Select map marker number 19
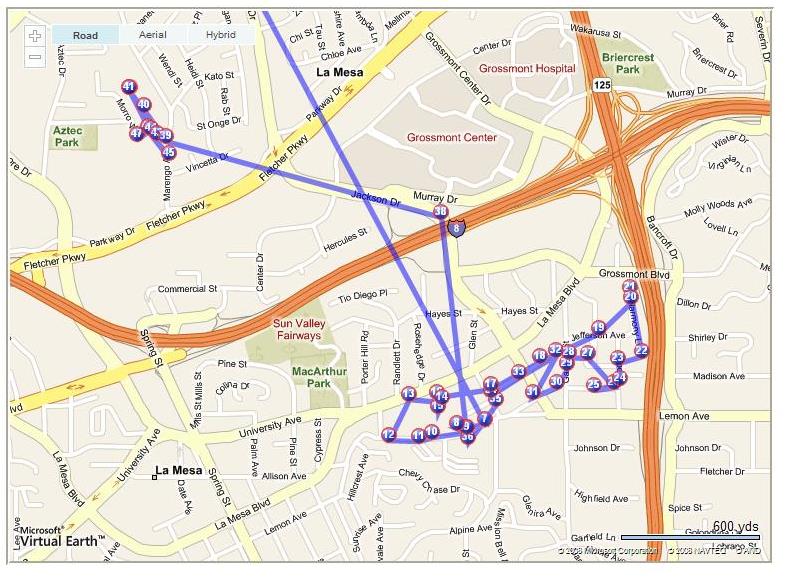Image resolution: width=786 pixels, height=579 pixels. click(x=598, y=327)
